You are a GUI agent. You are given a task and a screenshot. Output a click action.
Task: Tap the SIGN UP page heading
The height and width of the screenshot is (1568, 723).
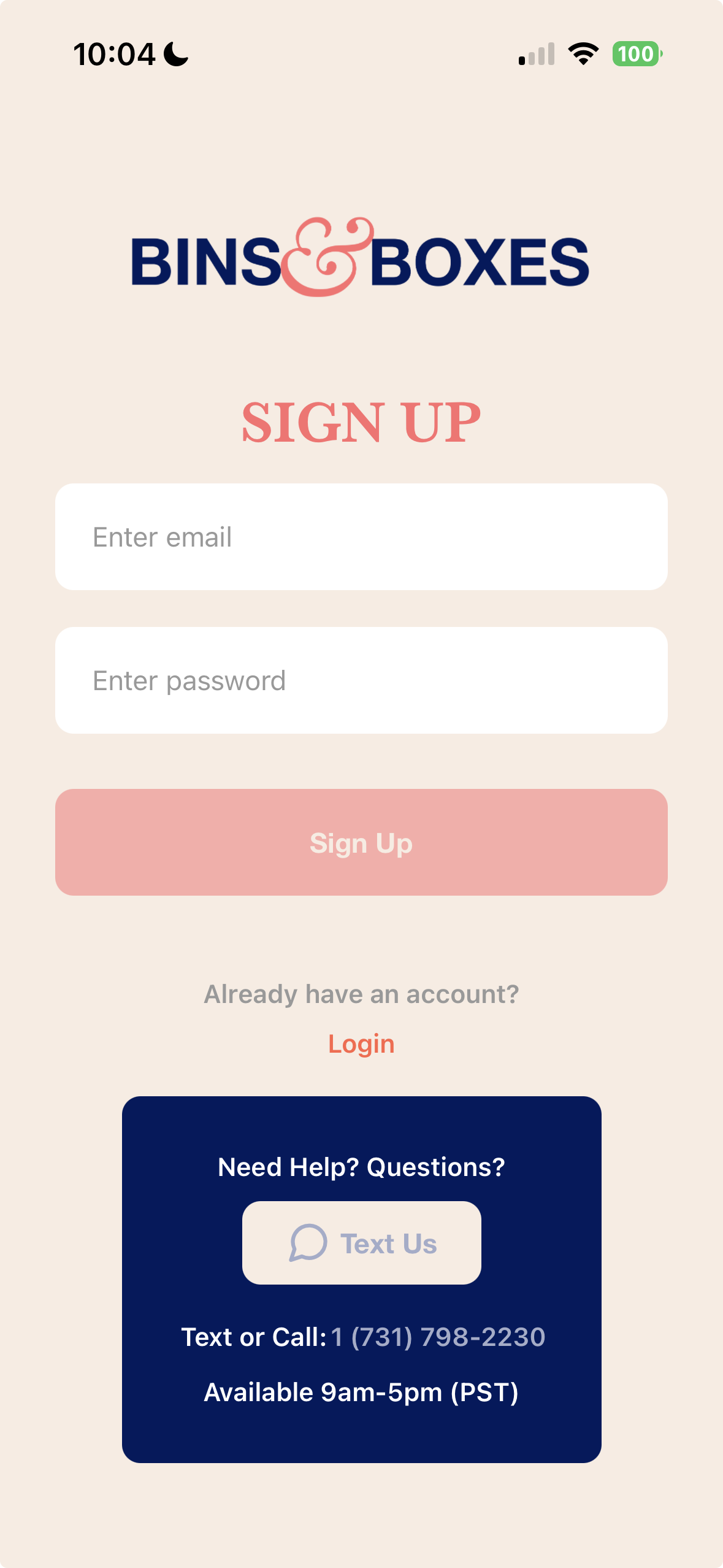(361, 422)
